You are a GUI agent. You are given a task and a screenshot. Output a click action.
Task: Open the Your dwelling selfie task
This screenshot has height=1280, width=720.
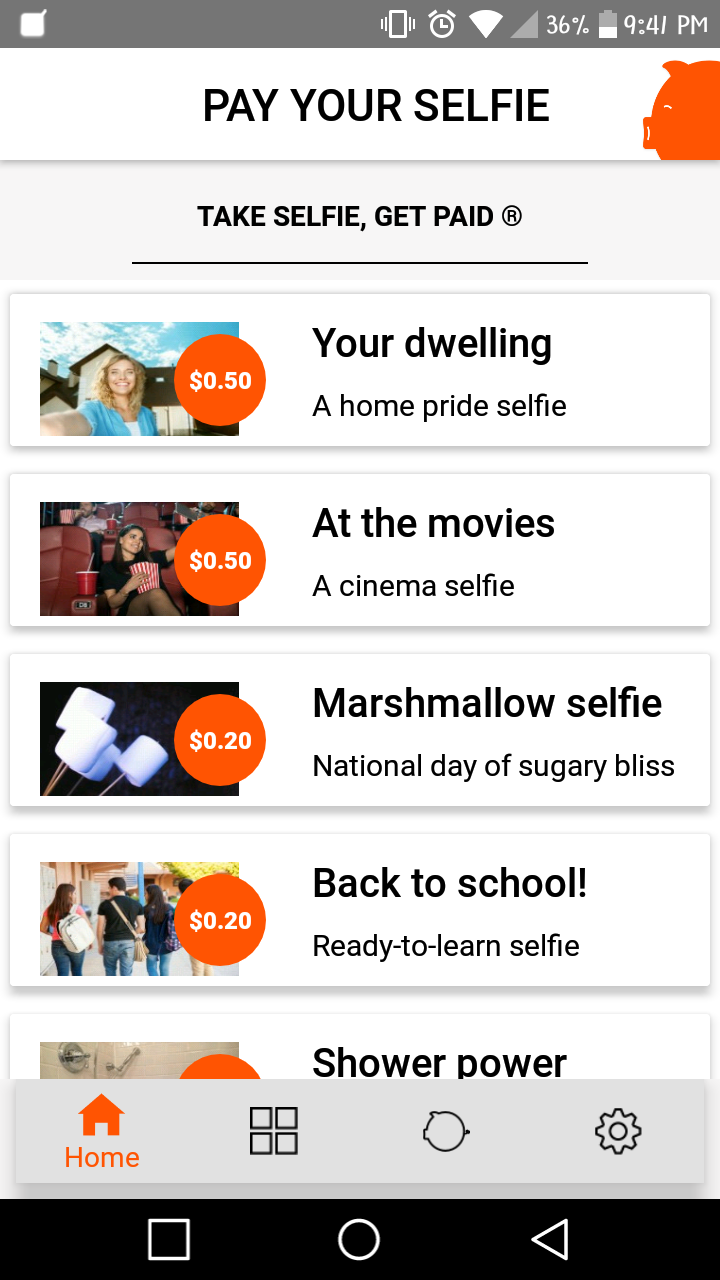tap(360, 370)
